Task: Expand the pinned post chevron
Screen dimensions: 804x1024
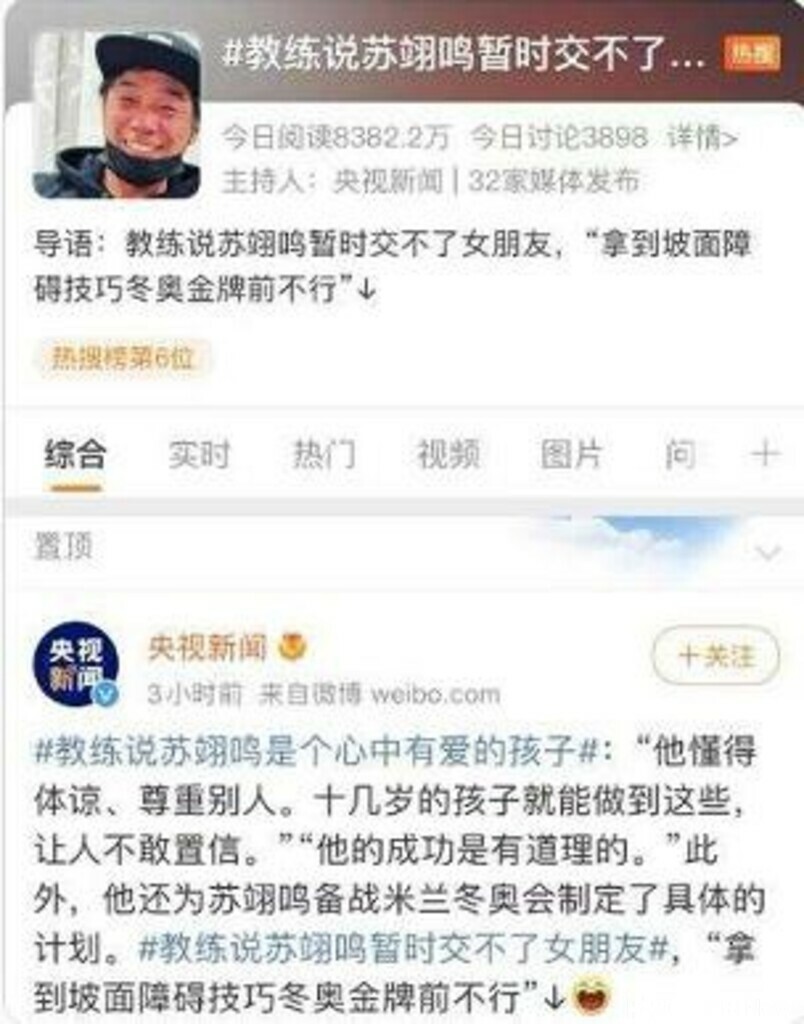Action: (768, 552)
